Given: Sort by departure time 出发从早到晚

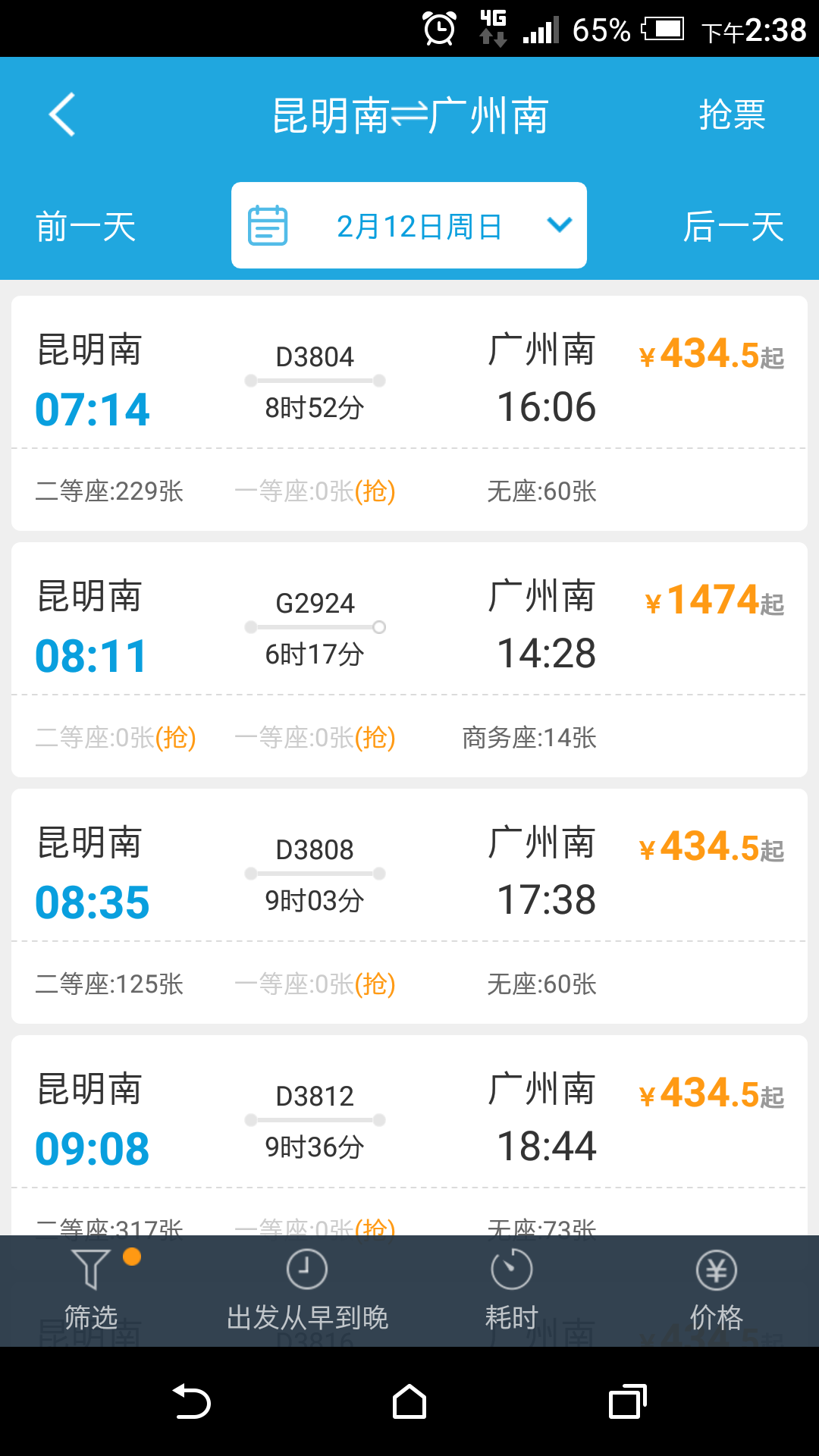Looking at the screenshot, I should tap(307, 1291).
